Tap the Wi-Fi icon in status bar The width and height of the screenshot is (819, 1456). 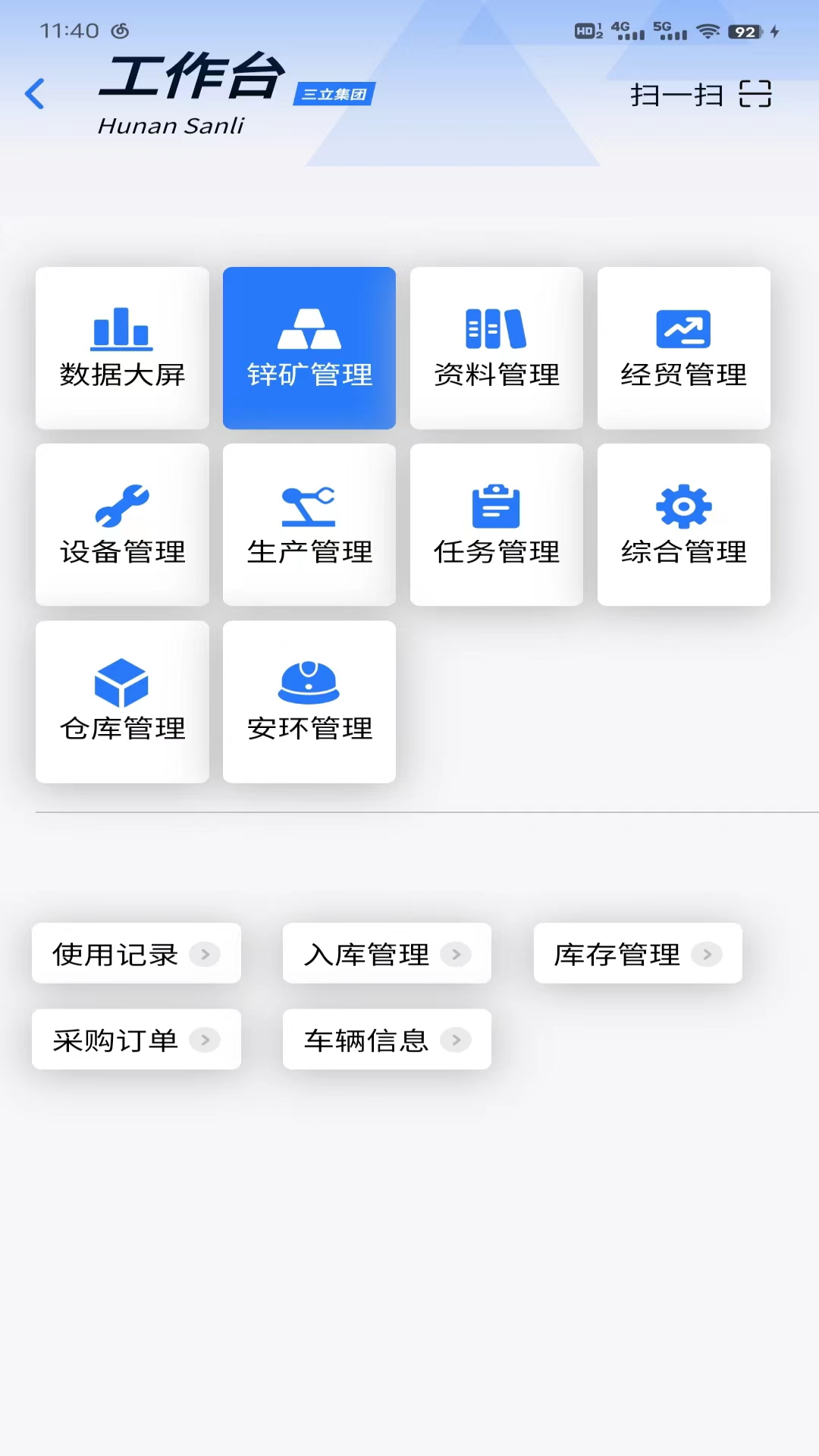(710, 32)
